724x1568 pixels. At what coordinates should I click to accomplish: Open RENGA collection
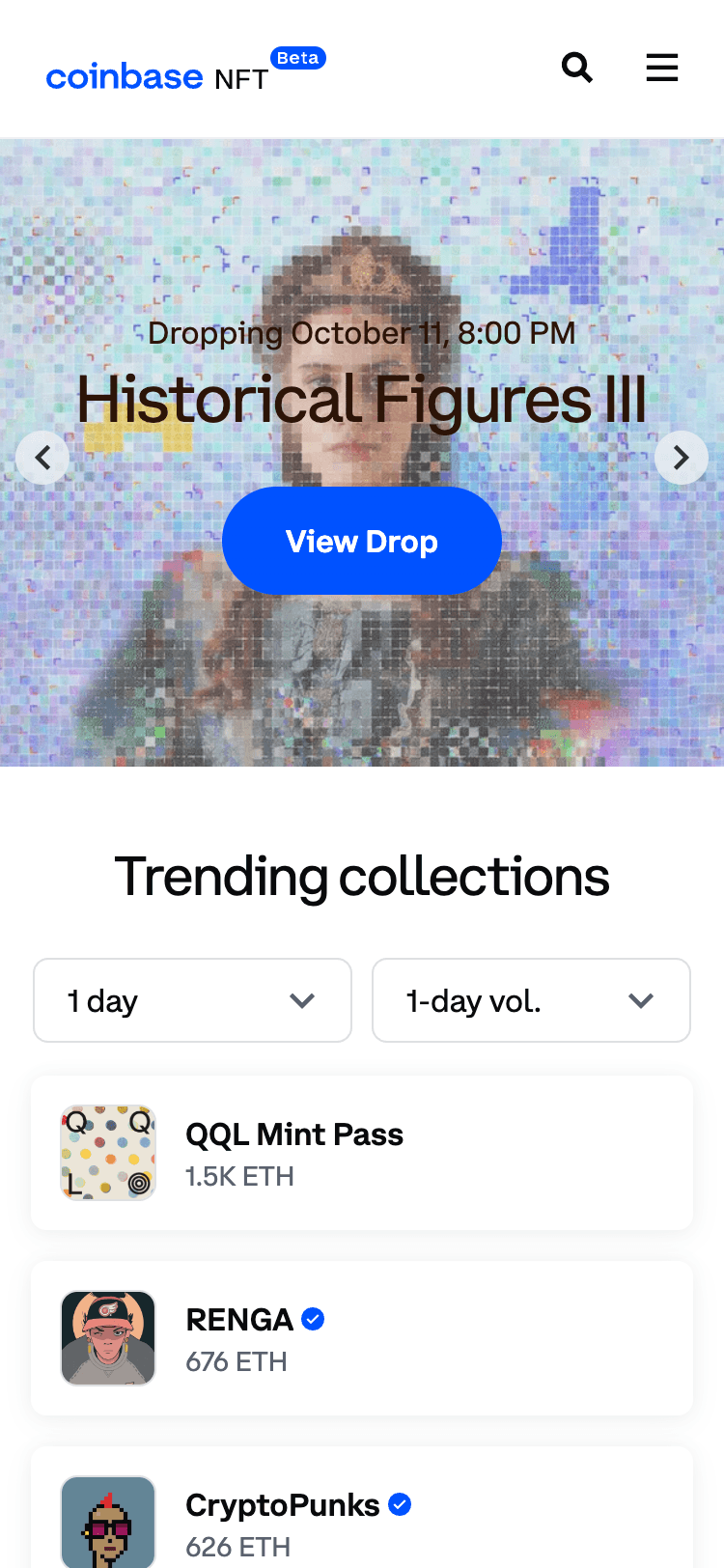(362, 1338)
